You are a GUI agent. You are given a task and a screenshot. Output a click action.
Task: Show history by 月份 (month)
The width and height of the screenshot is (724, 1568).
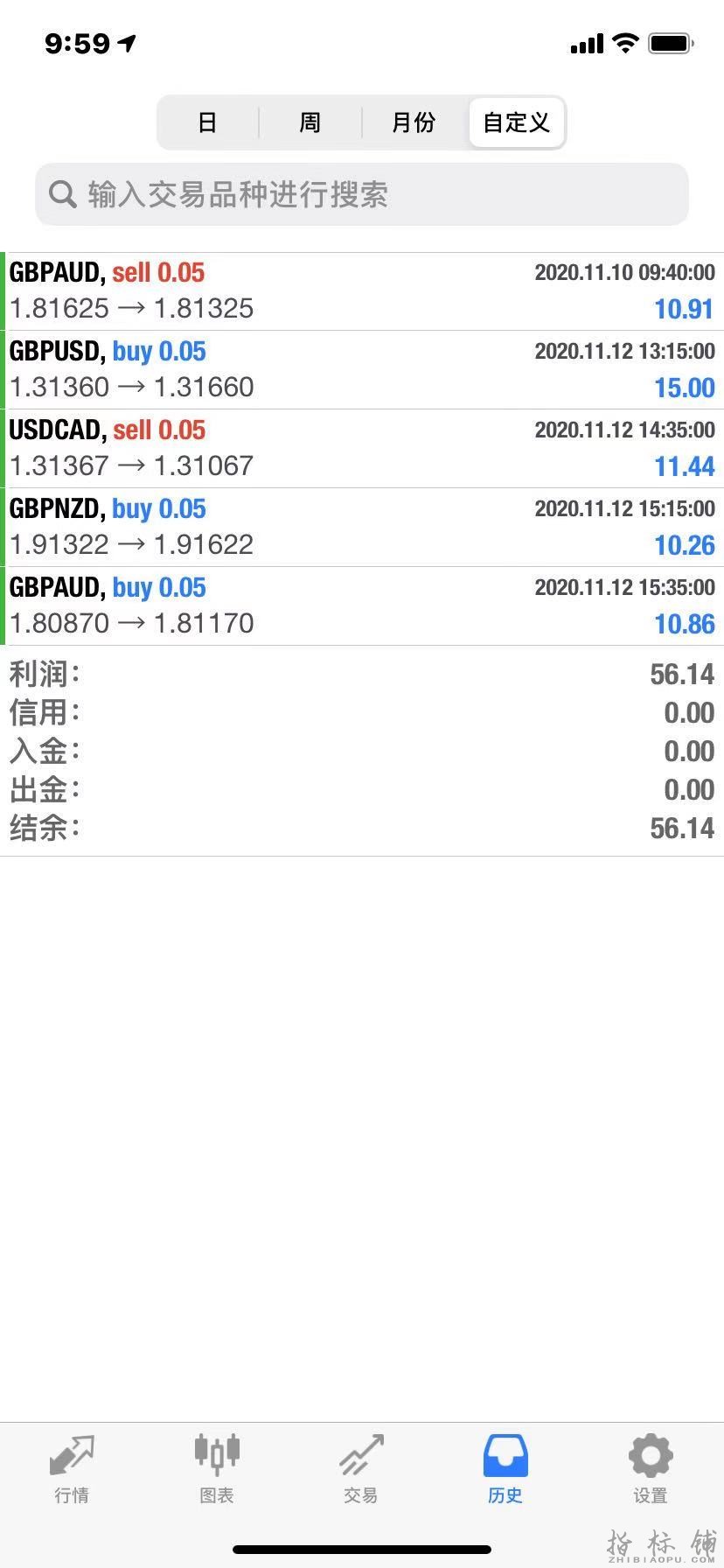point(414,122)
